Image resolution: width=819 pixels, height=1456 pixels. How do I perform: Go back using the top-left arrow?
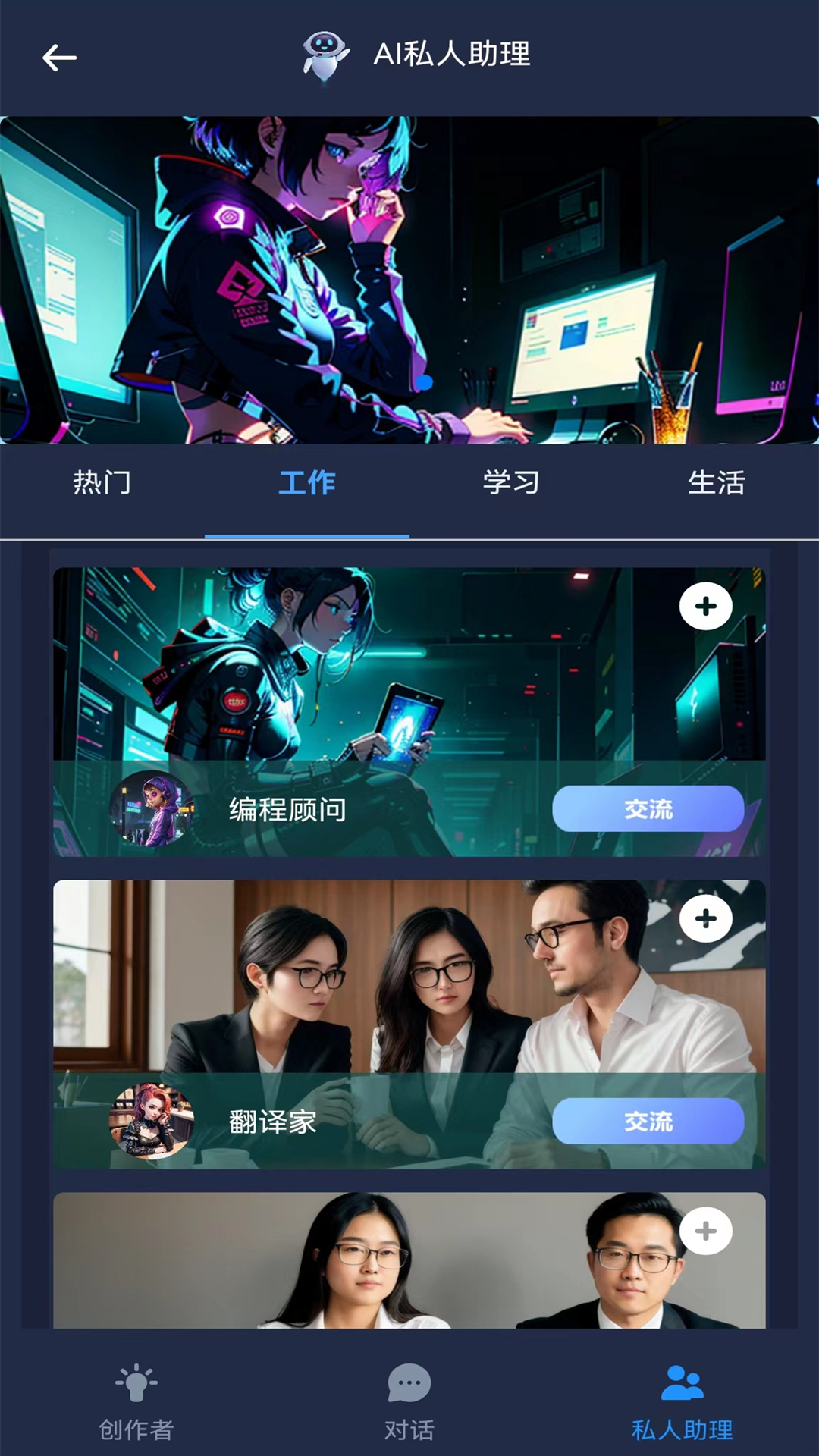[x=59, y=58]
